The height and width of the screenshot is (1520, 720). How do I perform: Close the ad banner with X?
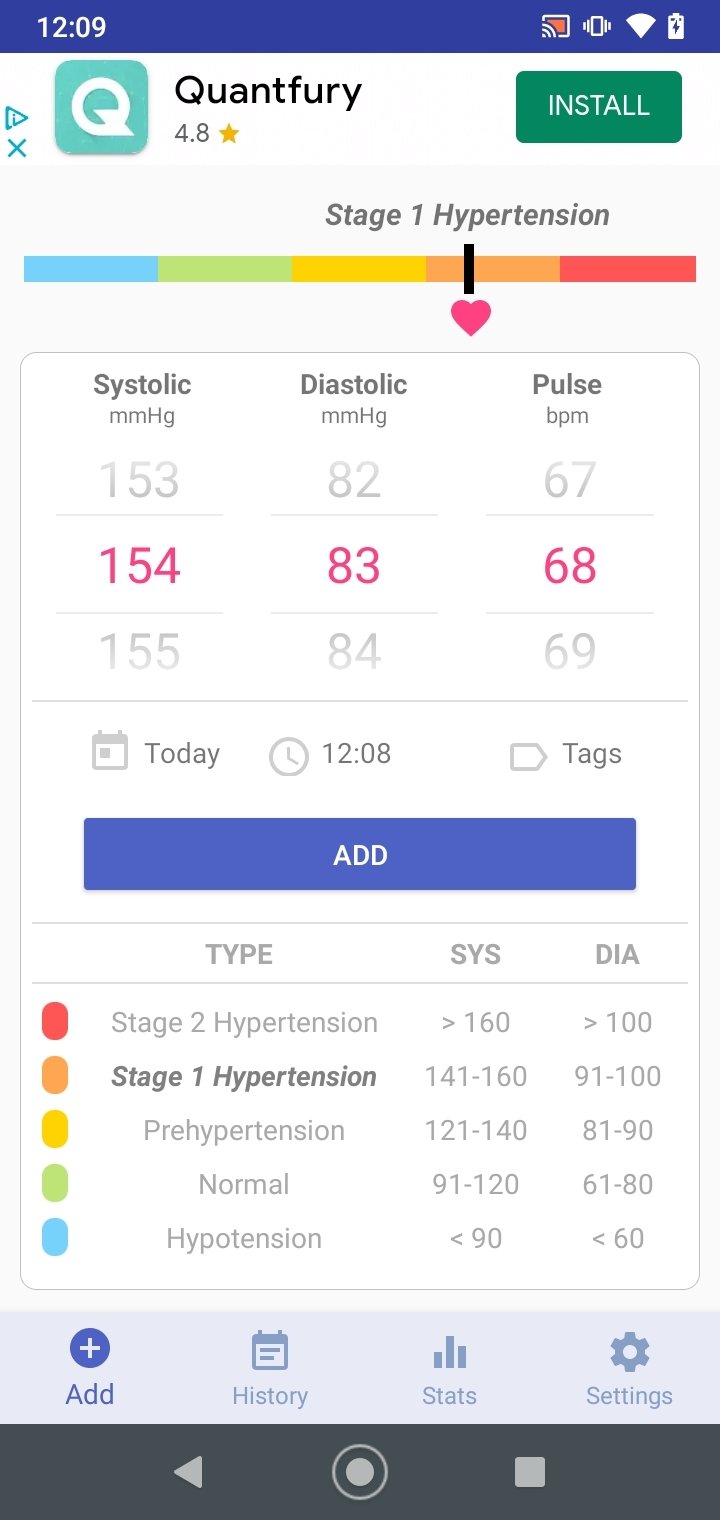[16, 148]
